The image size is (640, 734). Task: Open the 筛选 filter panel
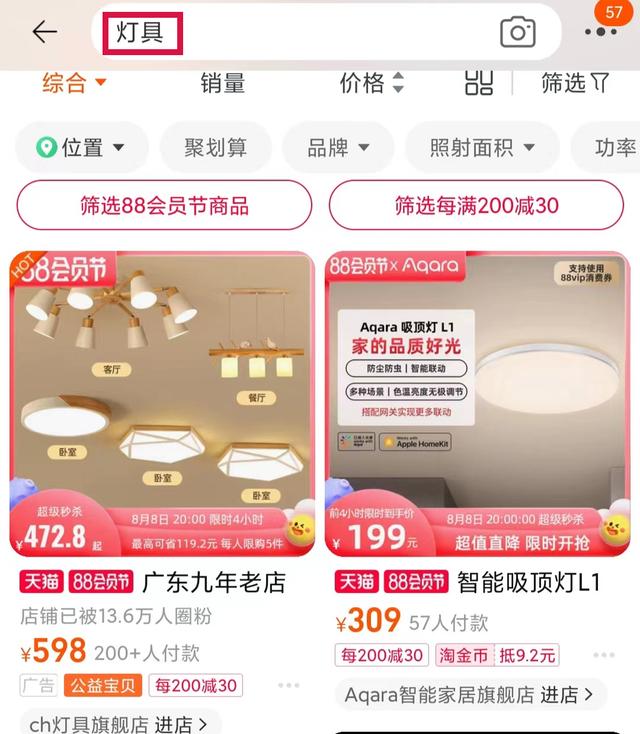click(574, 84)
